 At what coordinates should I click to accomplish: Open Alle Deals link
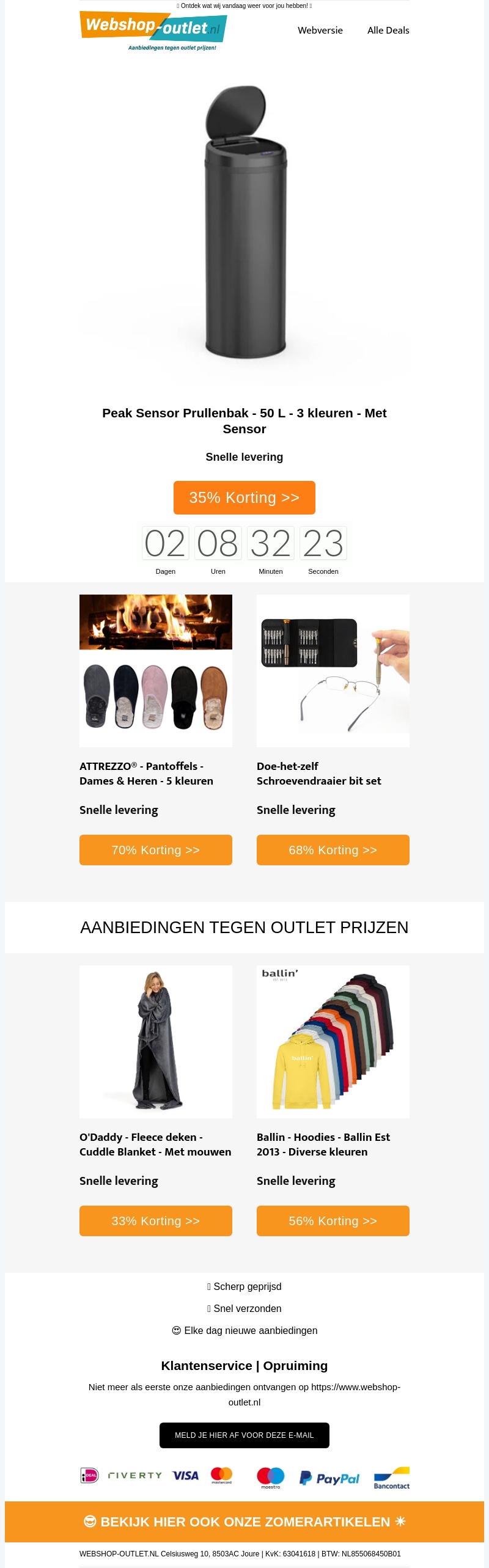click(x=388, y=31)
